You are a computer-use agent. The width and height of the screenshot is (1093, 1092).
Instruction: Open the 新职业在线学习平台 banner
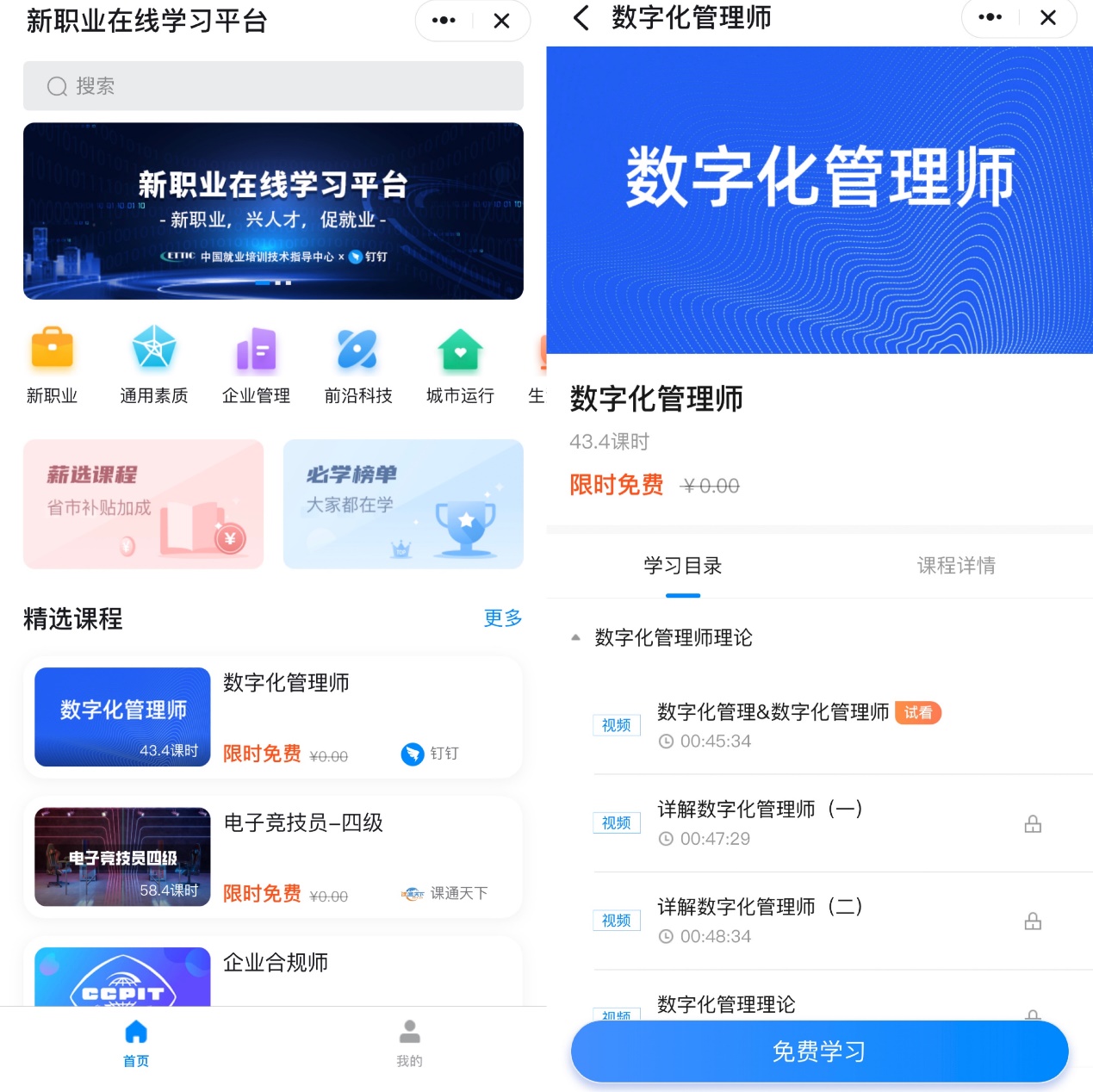272,211
